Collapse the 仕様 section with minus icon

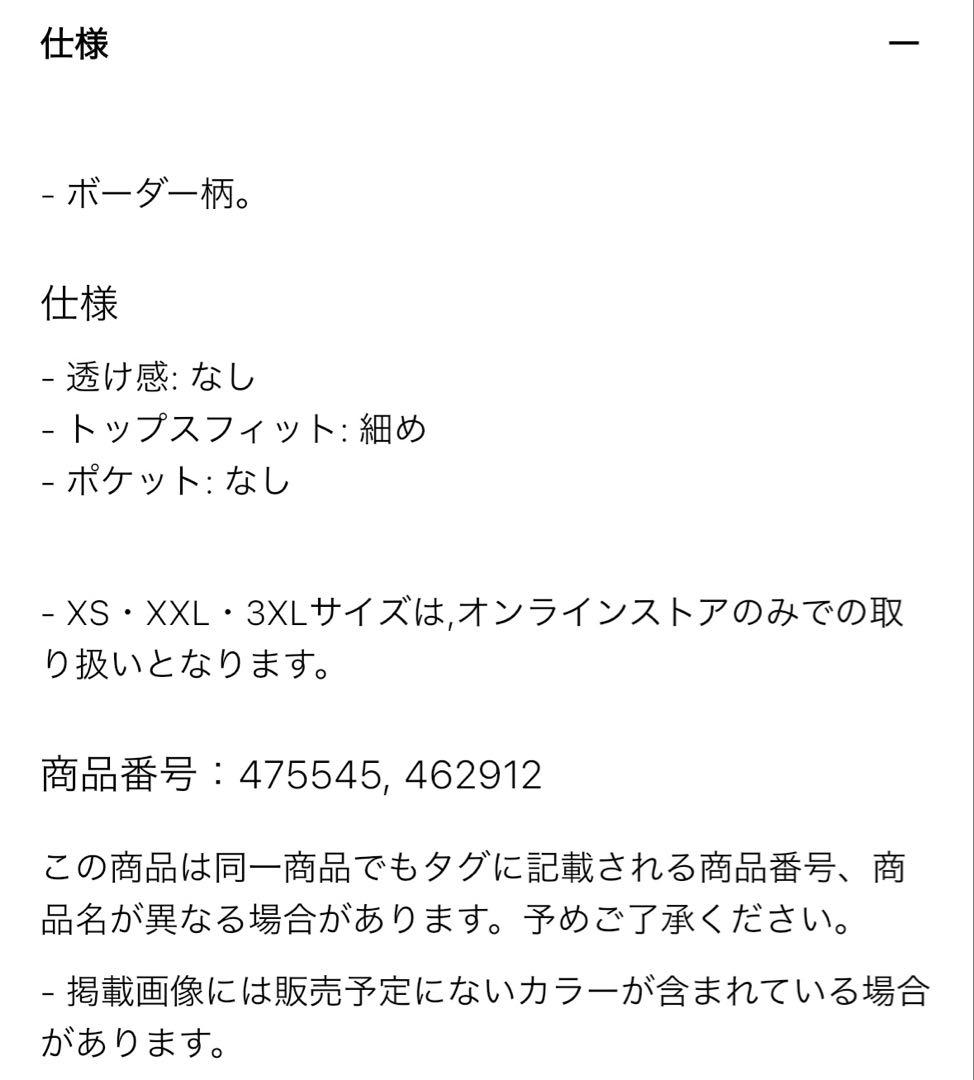click(x=903, y=43)
